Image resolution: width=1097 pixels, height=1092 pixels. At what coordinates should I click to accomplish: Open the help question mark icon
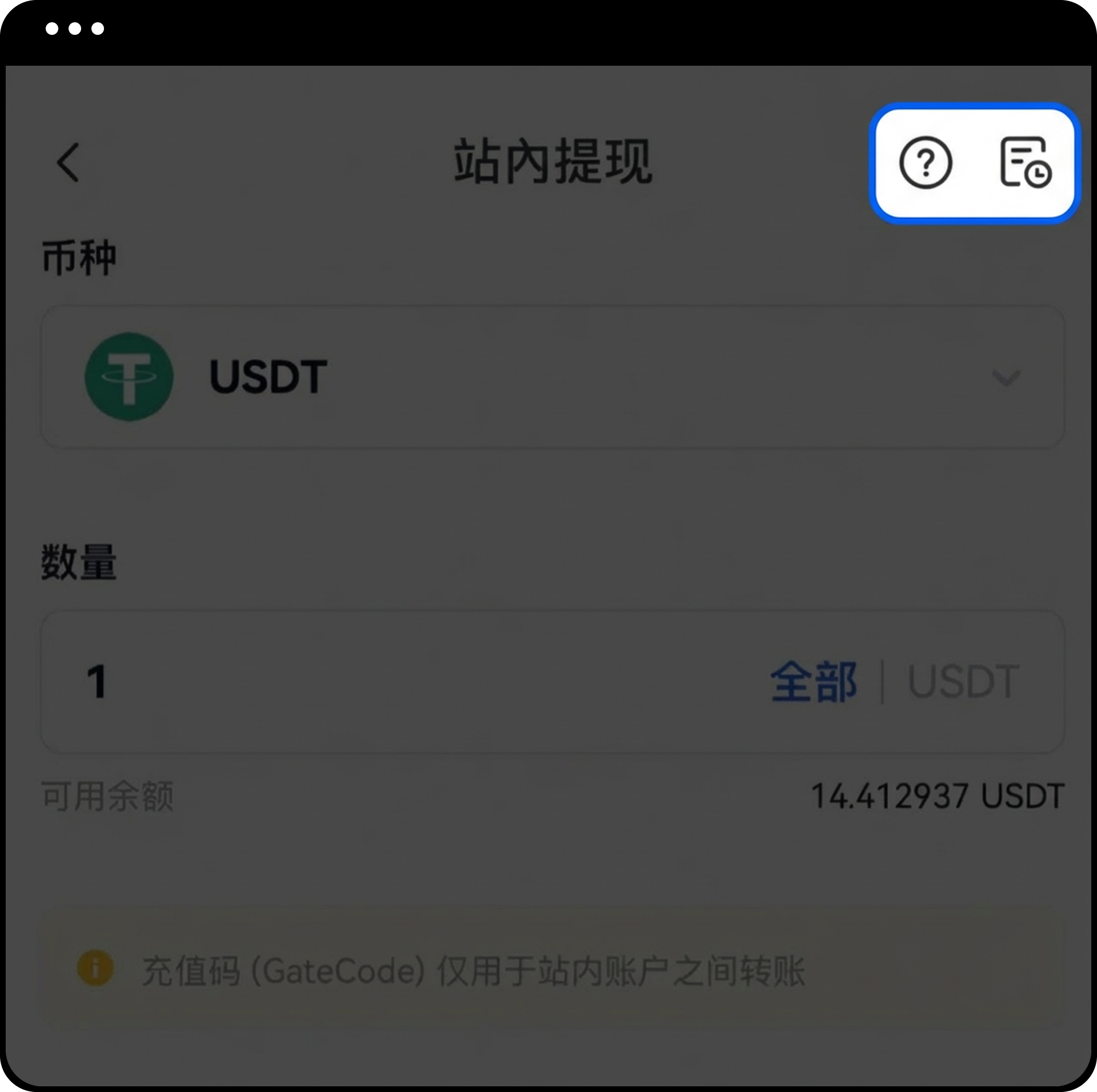tap(925, 163)
